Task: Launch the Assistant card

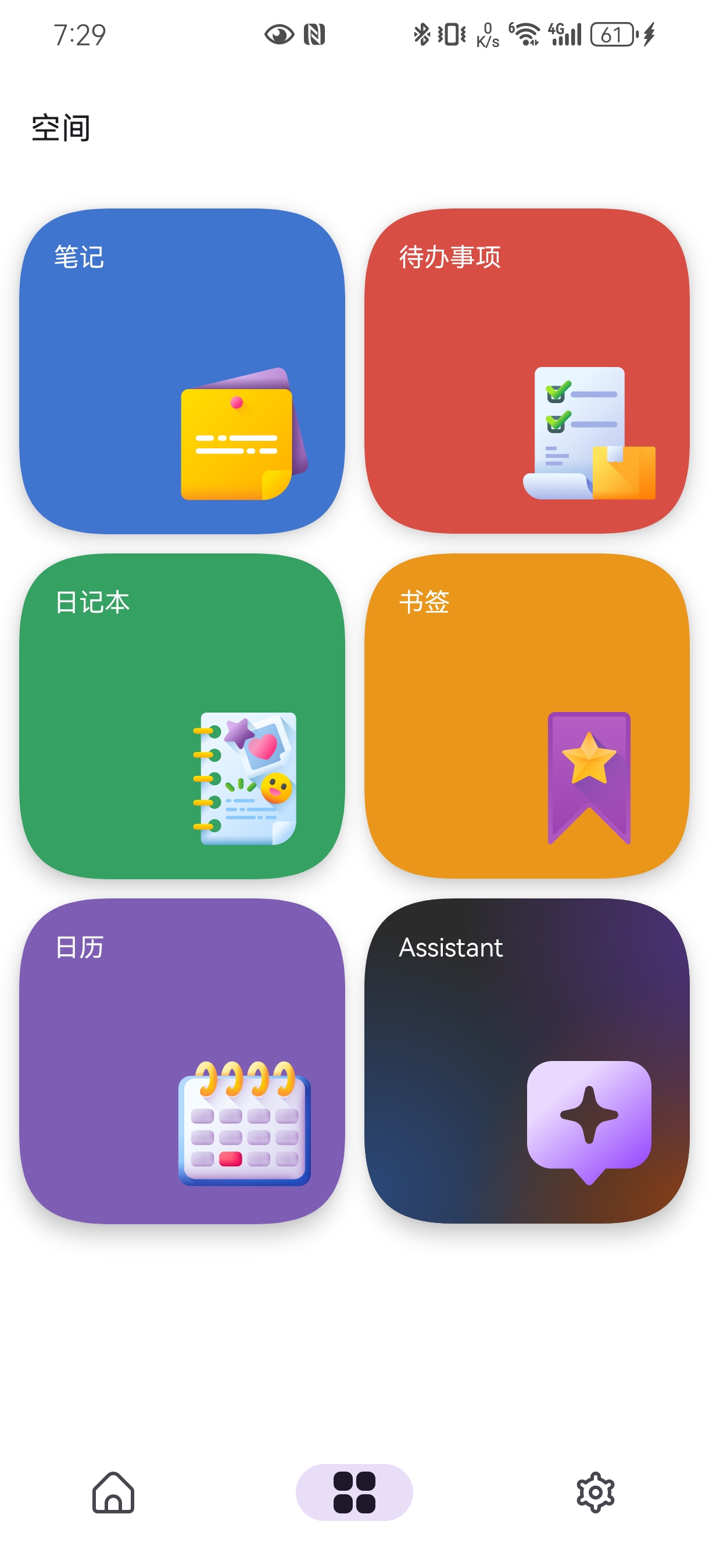Action: pyautogui.click(x=527, y=1061)
